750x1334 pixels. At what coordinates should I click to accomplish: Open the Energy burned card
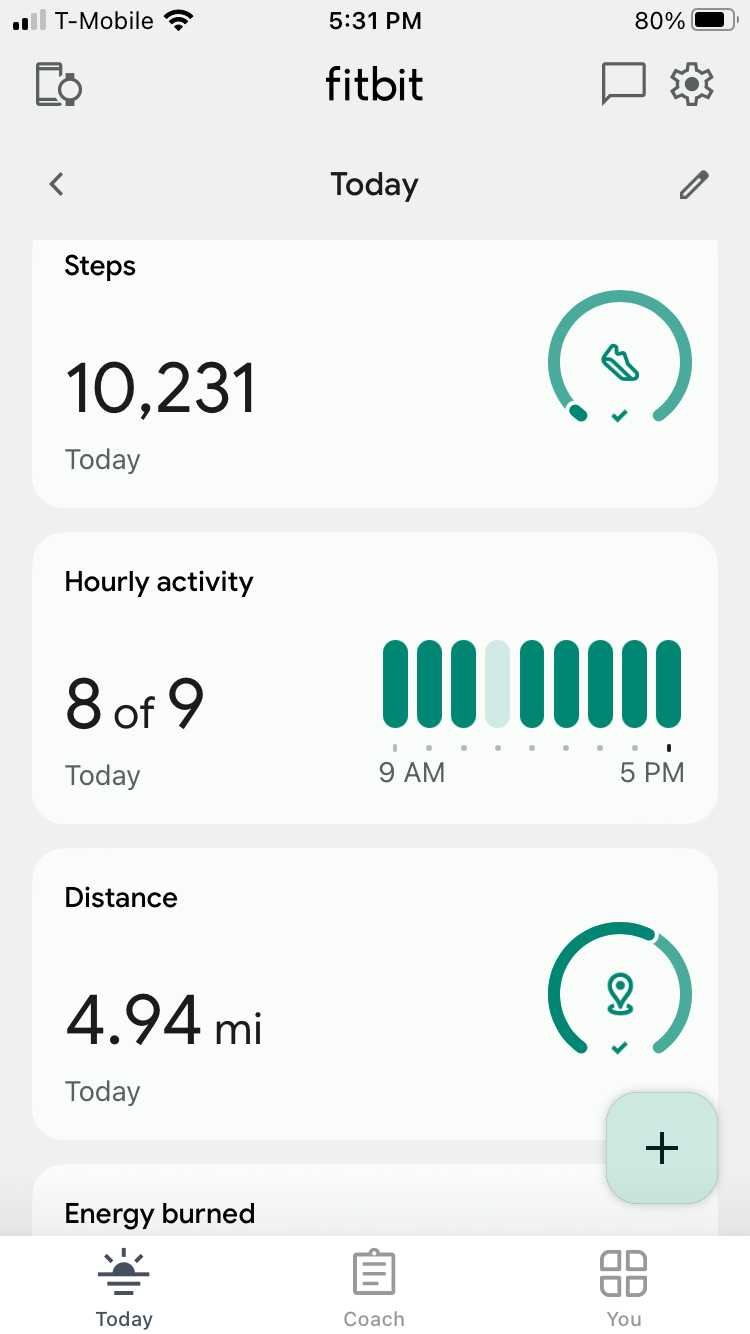[x=375, y=1200]
